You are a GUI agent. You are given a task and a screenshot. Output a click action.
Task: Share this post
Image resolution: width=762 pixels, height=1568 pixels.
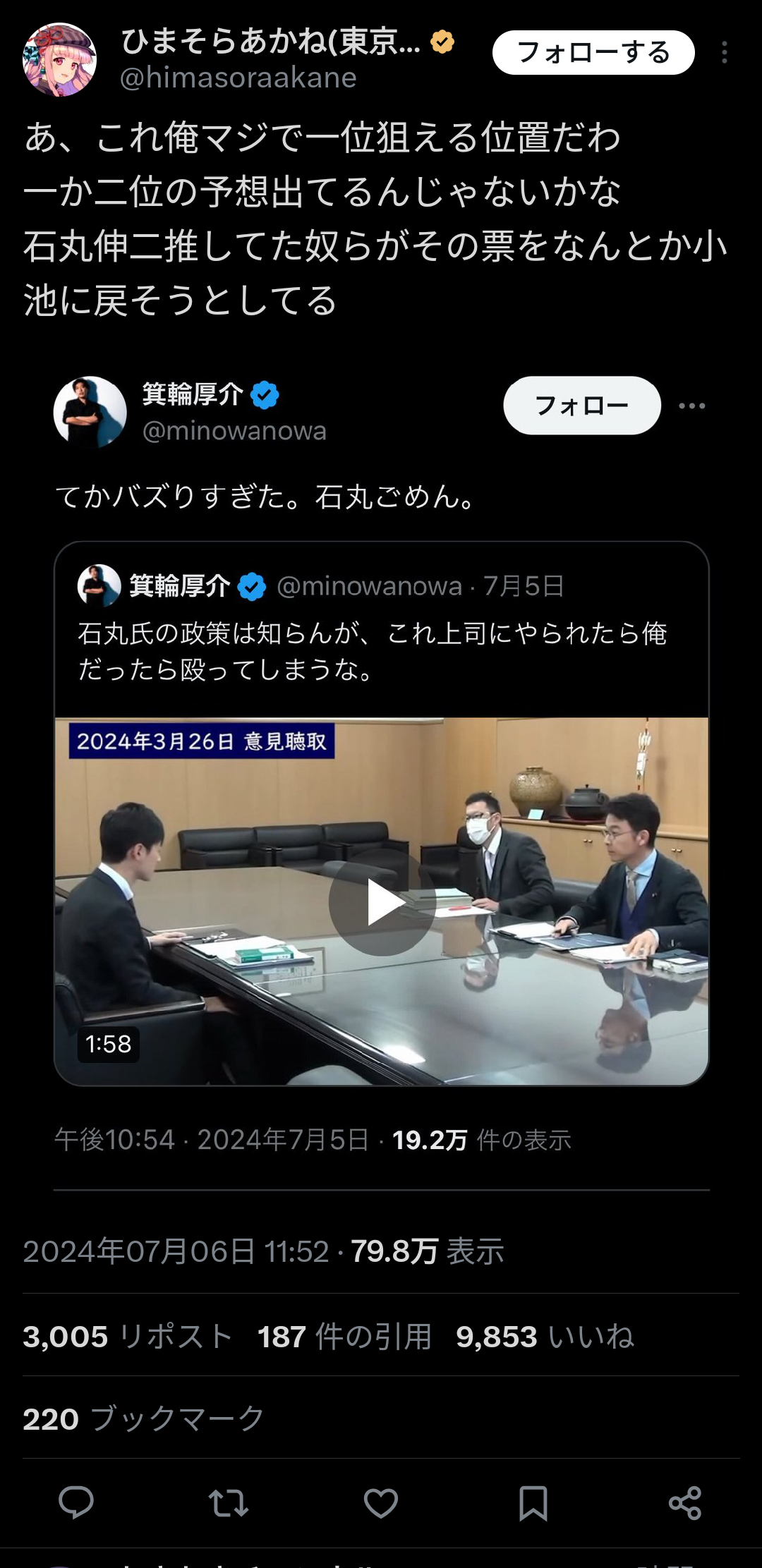pyautogui.click(x=685, y=1502)
